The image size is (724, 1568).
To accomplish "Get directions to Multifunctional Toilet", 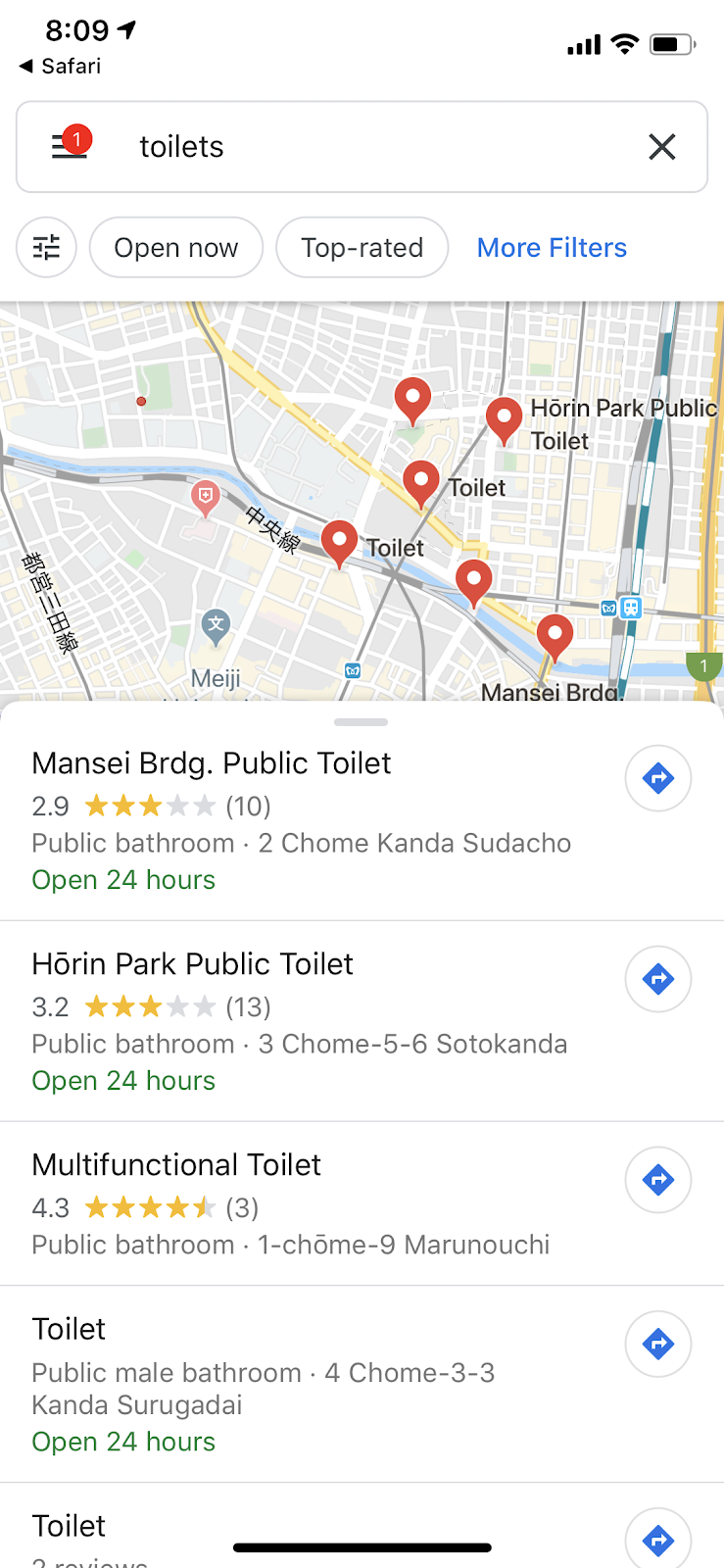I will 658,1180.
